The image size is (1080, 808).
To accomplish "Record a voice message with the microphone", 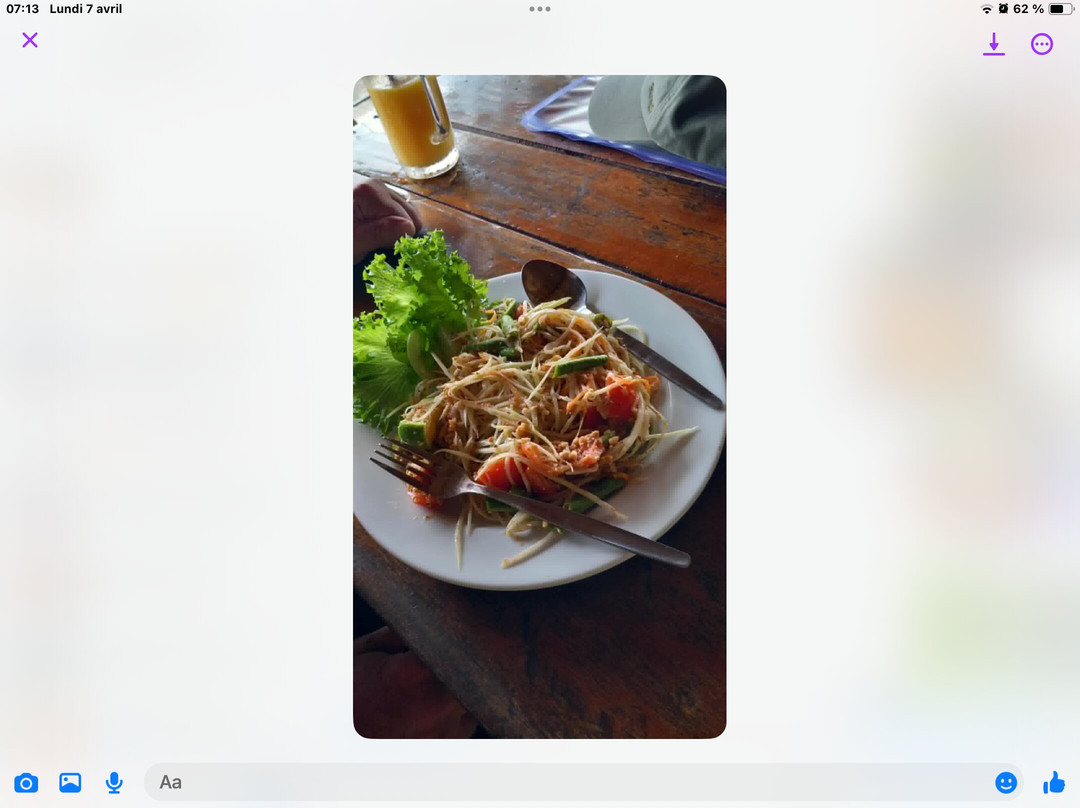I will pos(114,783).
